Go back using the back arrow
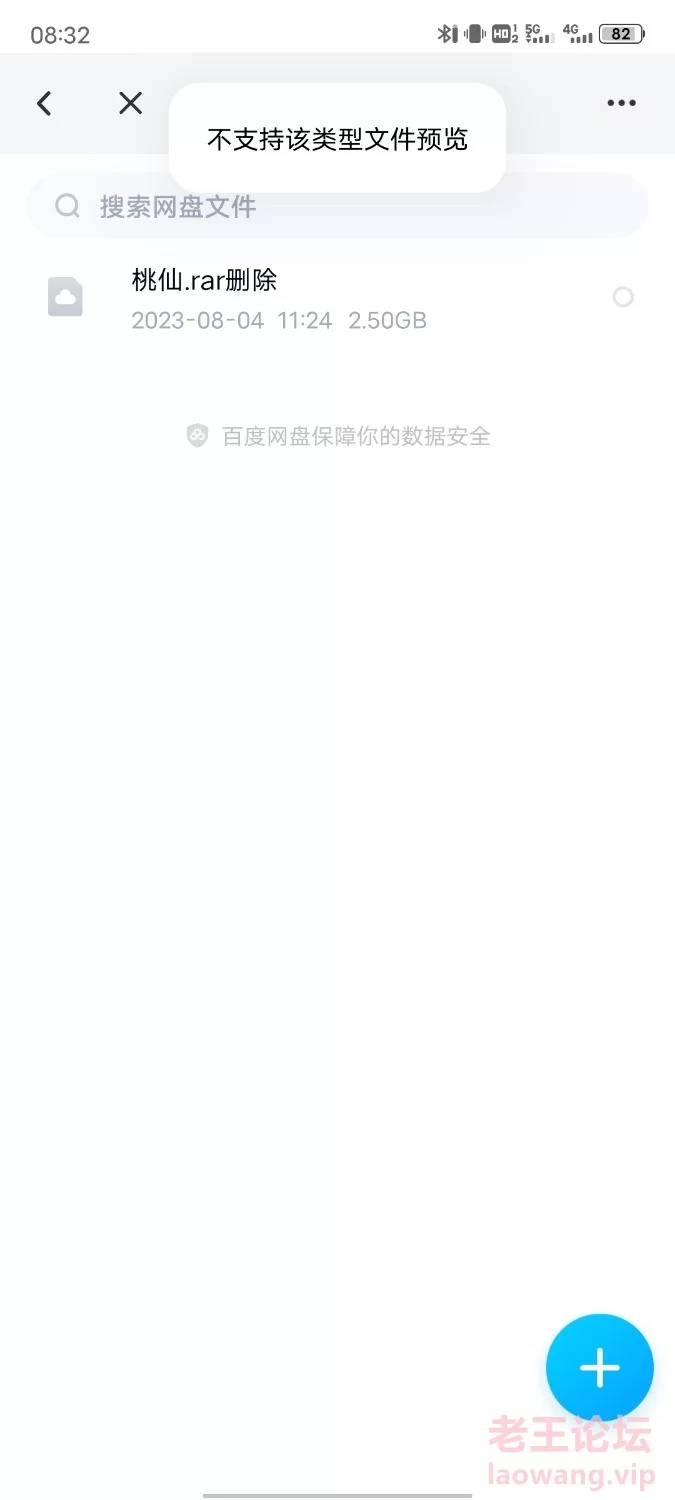The height and width of the screenshot is (1500, 675). 44,103
